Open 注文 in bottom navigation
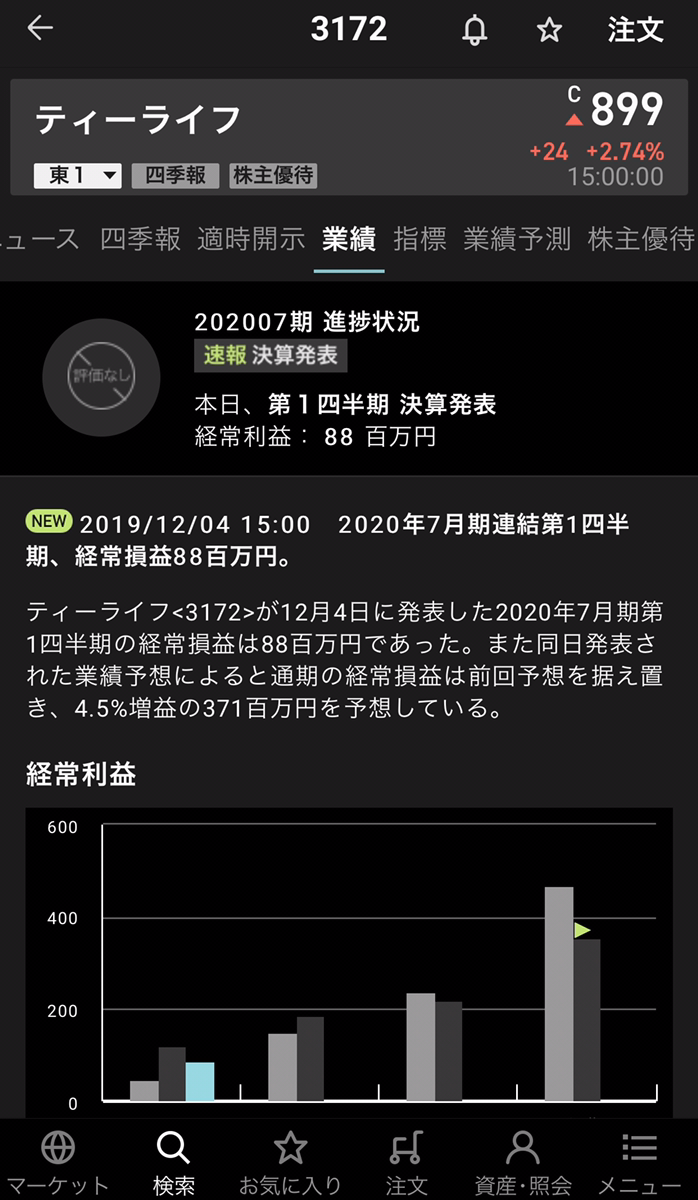 pos(406,1161)
